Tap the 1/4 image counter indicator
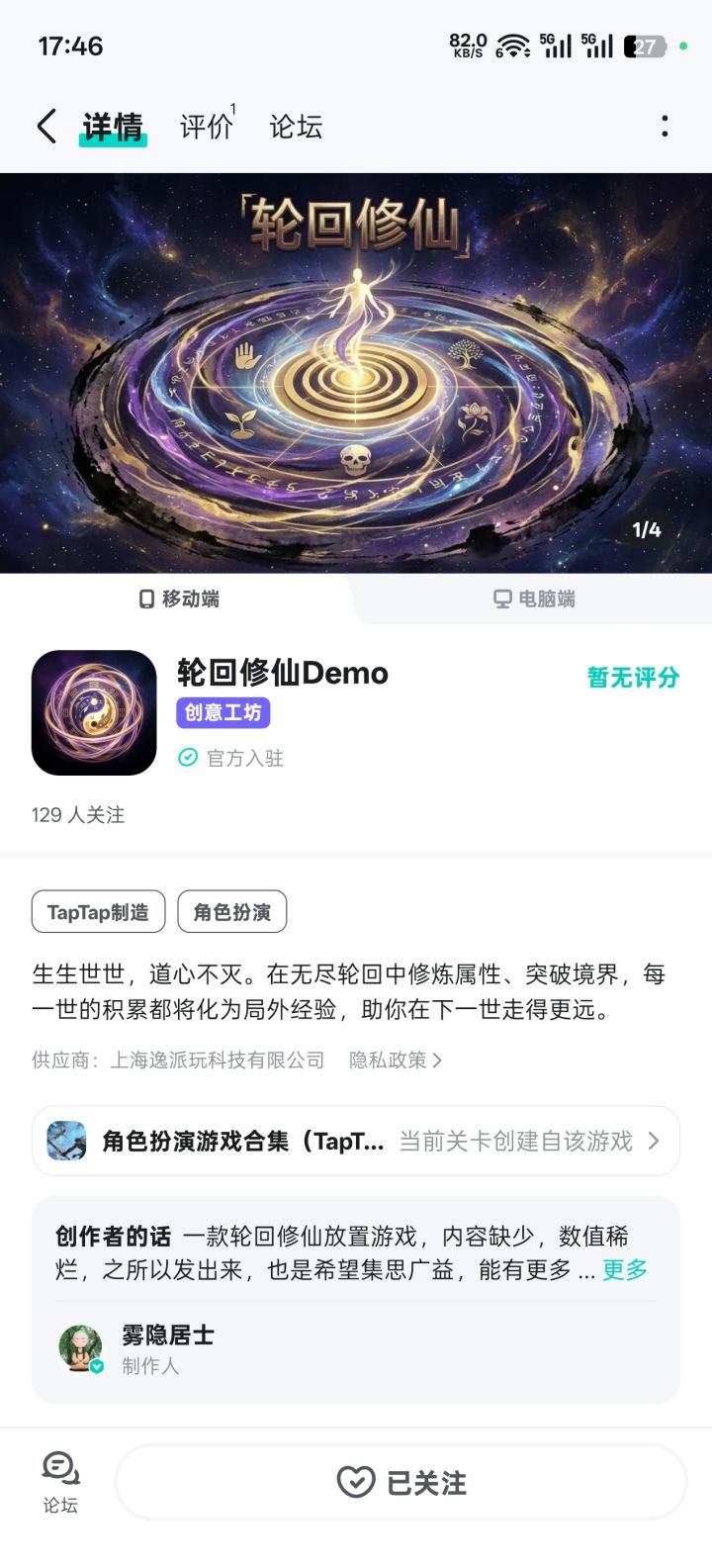 pyautogui.click(x=648, y=529)
